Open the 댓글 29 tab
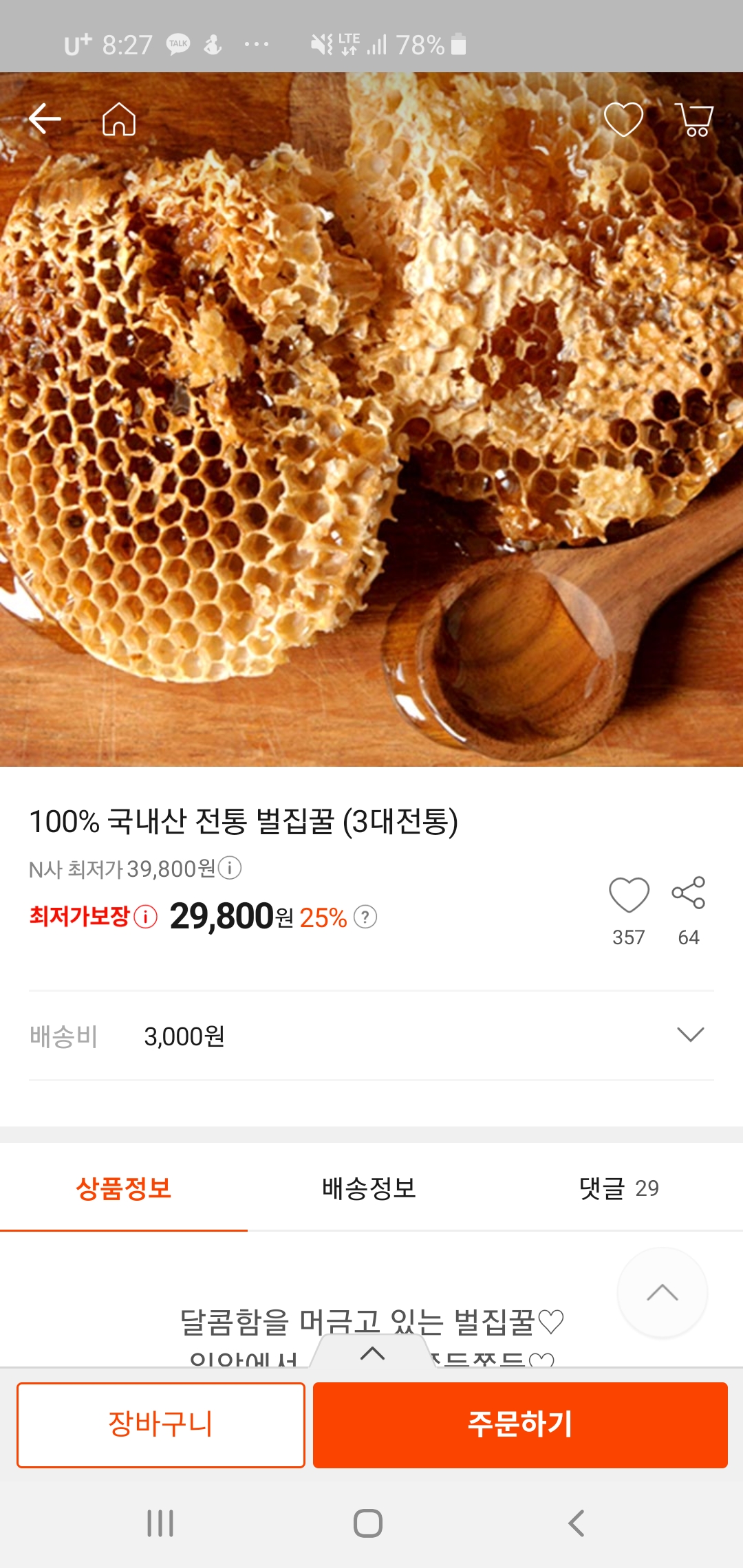The height and width of the screenshot is (1568, 743). (x=618, y=1188)
